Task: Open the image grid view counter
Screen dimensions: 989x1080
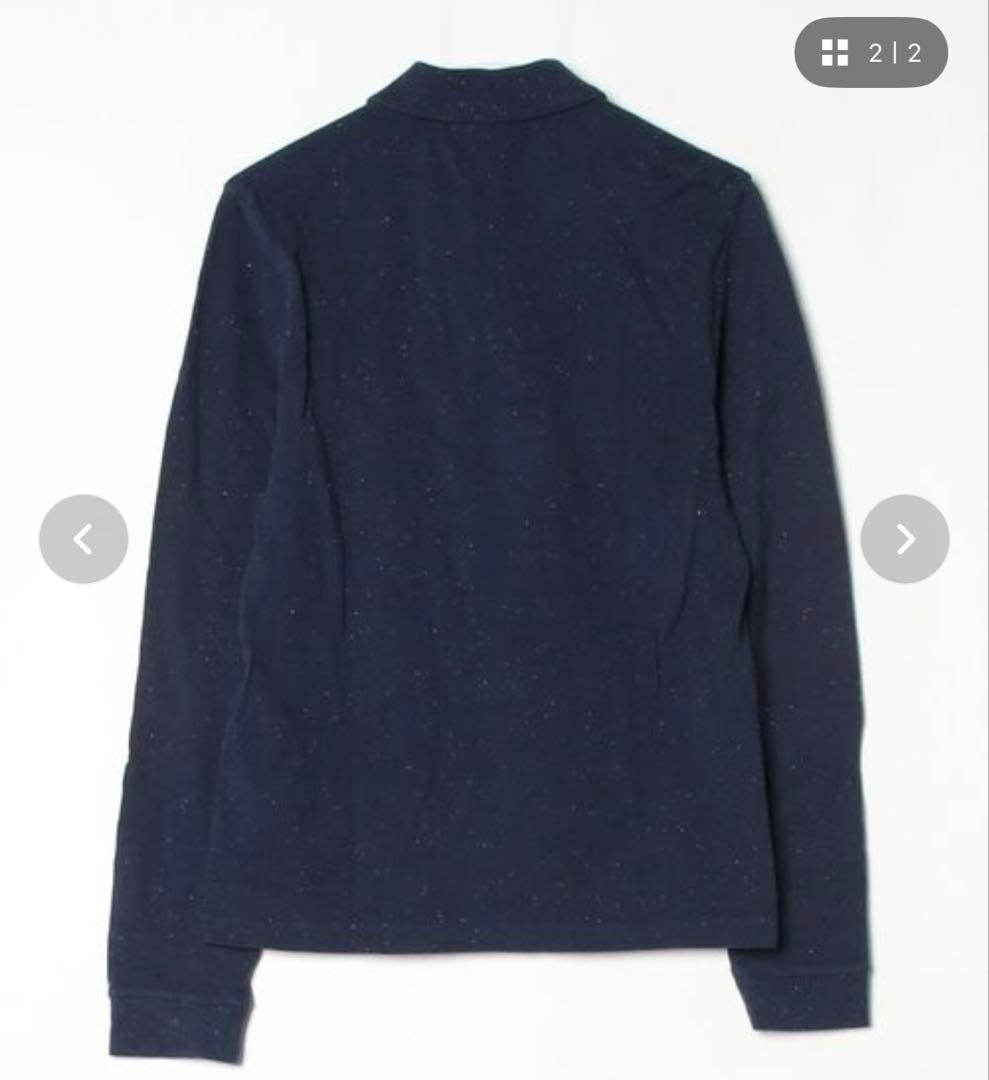Action: pyautogui.click(x=870, y=53)
